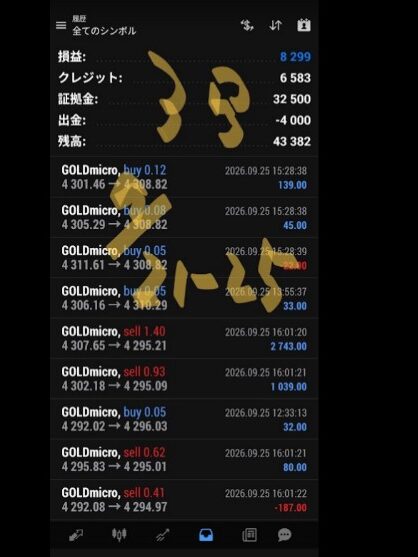The width and height of the screenshot is (418, 557).
Task: Switch to the News tab
Action: tap(249, 535)
